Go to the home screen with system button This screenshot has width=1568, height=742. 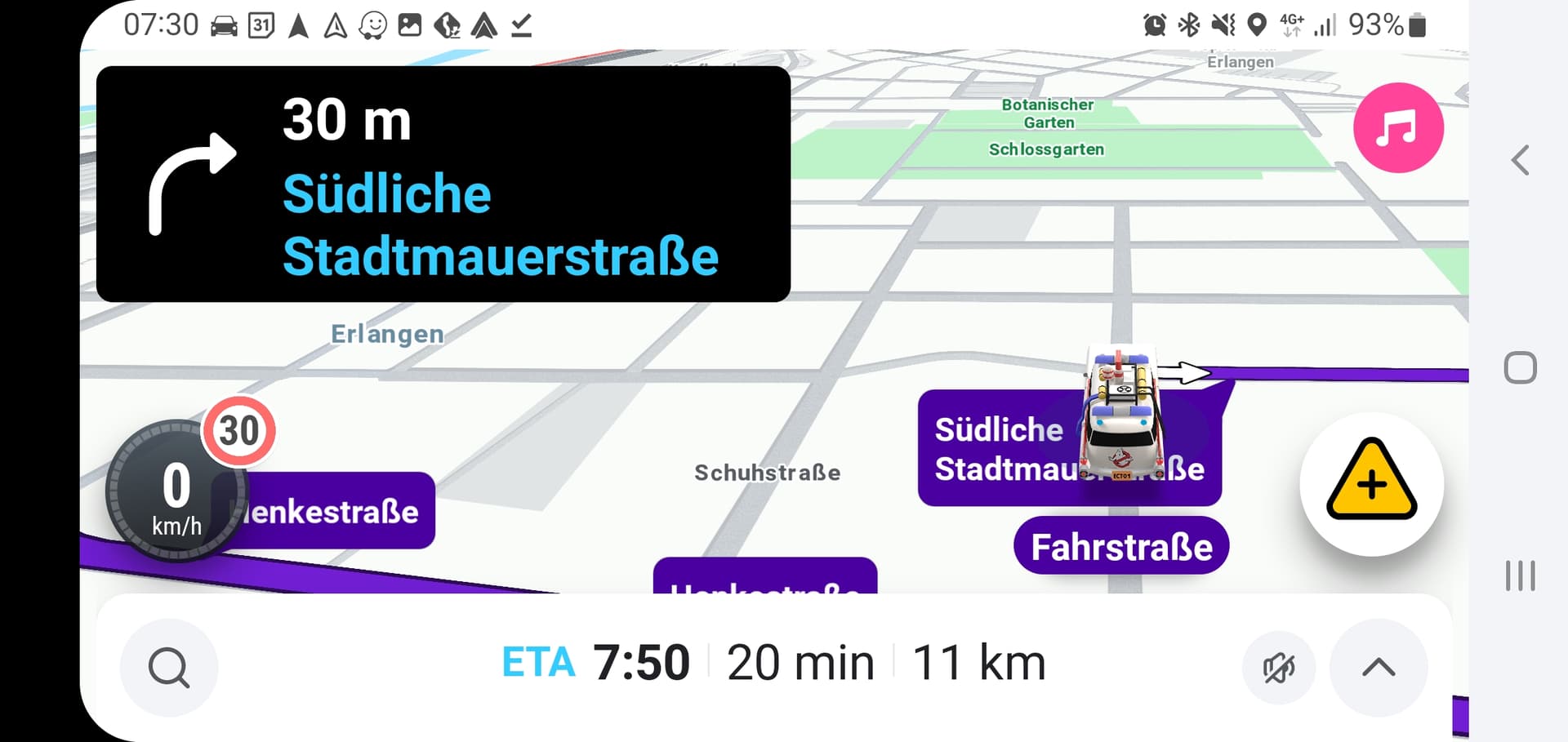[1520, 368]
